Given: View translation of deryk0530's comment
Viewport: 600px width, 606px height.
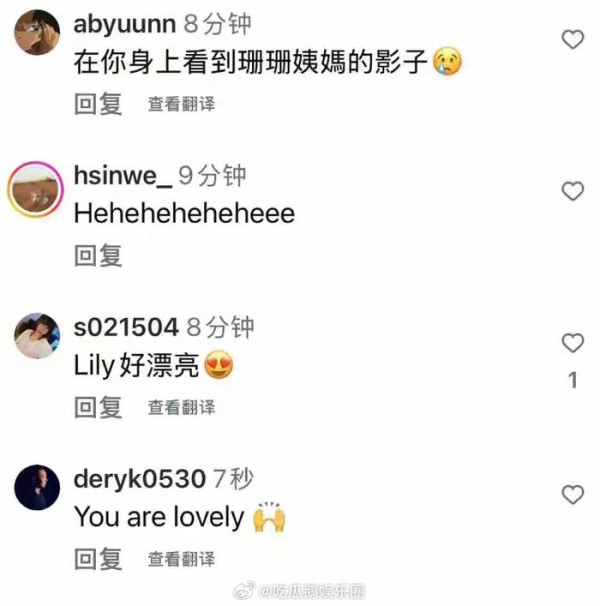Looking at the screenshot, I should coord(181,558).
